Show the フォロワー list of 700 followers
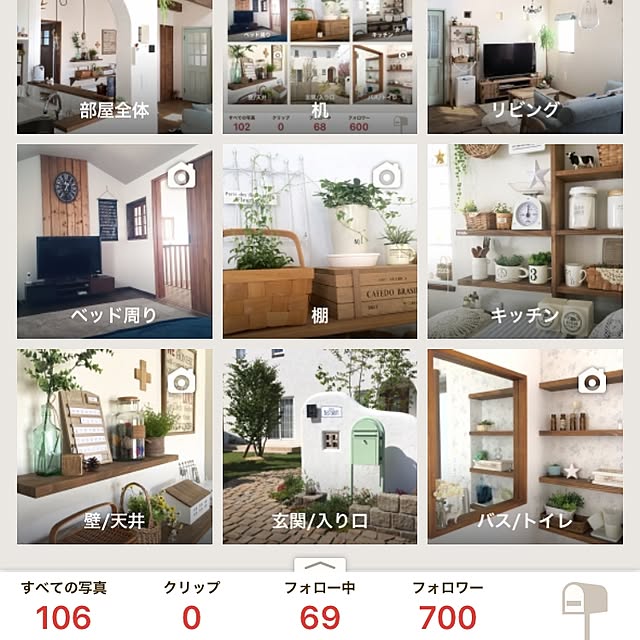This screenshot has width=640, height=640. coord(447,606)
